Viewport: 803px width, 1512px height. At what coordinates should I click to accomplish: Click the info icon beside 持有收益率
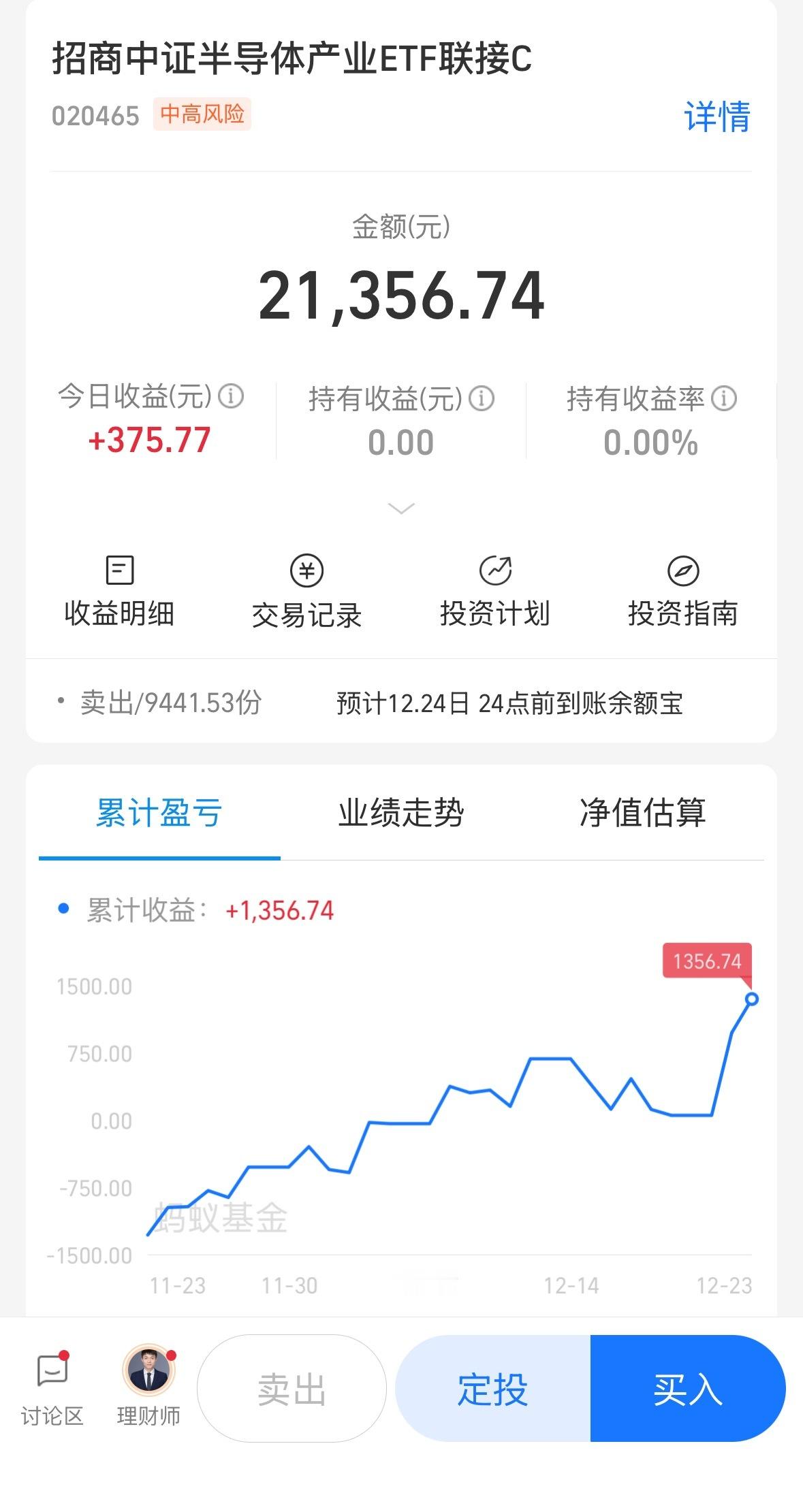pos(725,398)
